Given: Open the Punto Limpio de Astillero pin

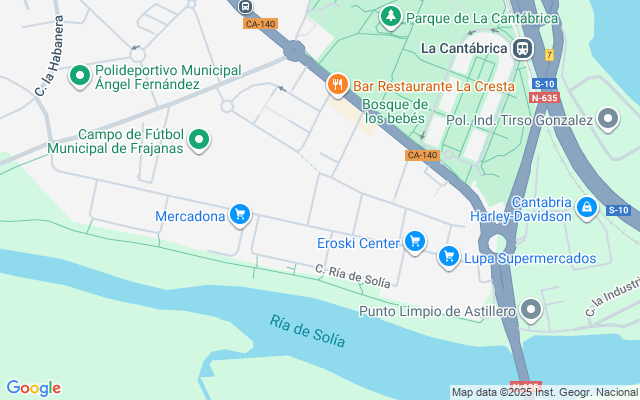Looking at the screenshot, I should tap(531, 311).
